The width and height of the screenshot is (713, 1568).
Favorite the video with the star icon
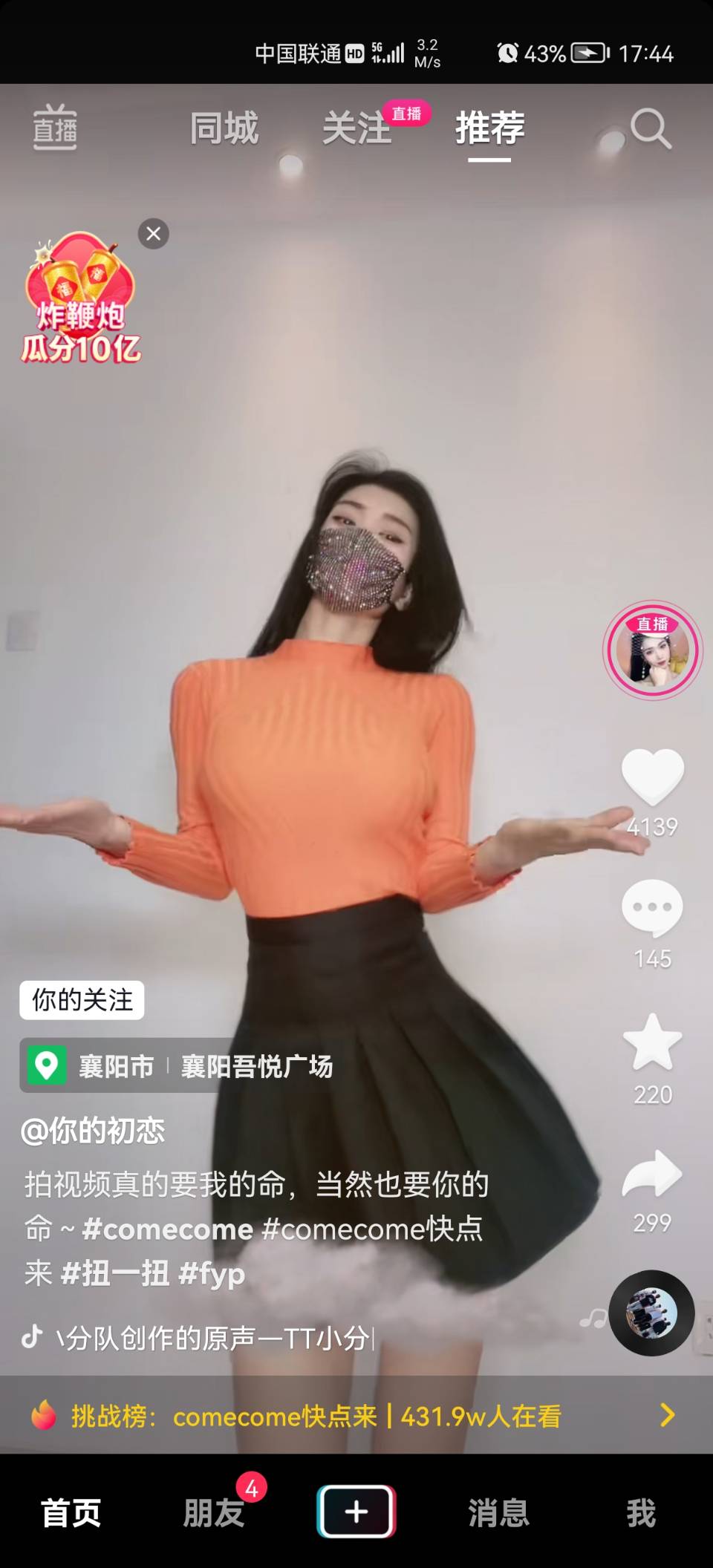tap(652, 1042)
